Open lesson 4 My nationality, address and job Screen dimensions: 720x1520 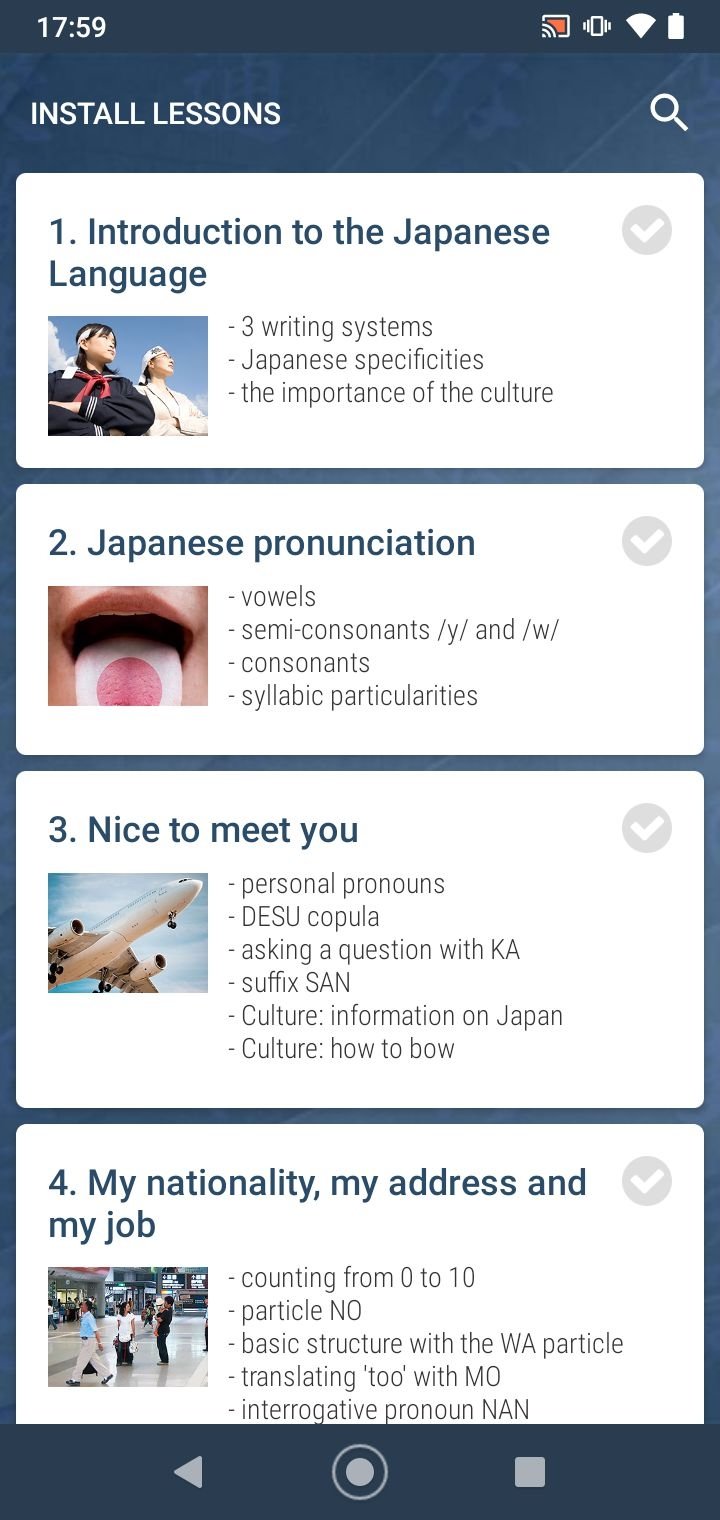pyautogui.click(x=317, y=1203)
